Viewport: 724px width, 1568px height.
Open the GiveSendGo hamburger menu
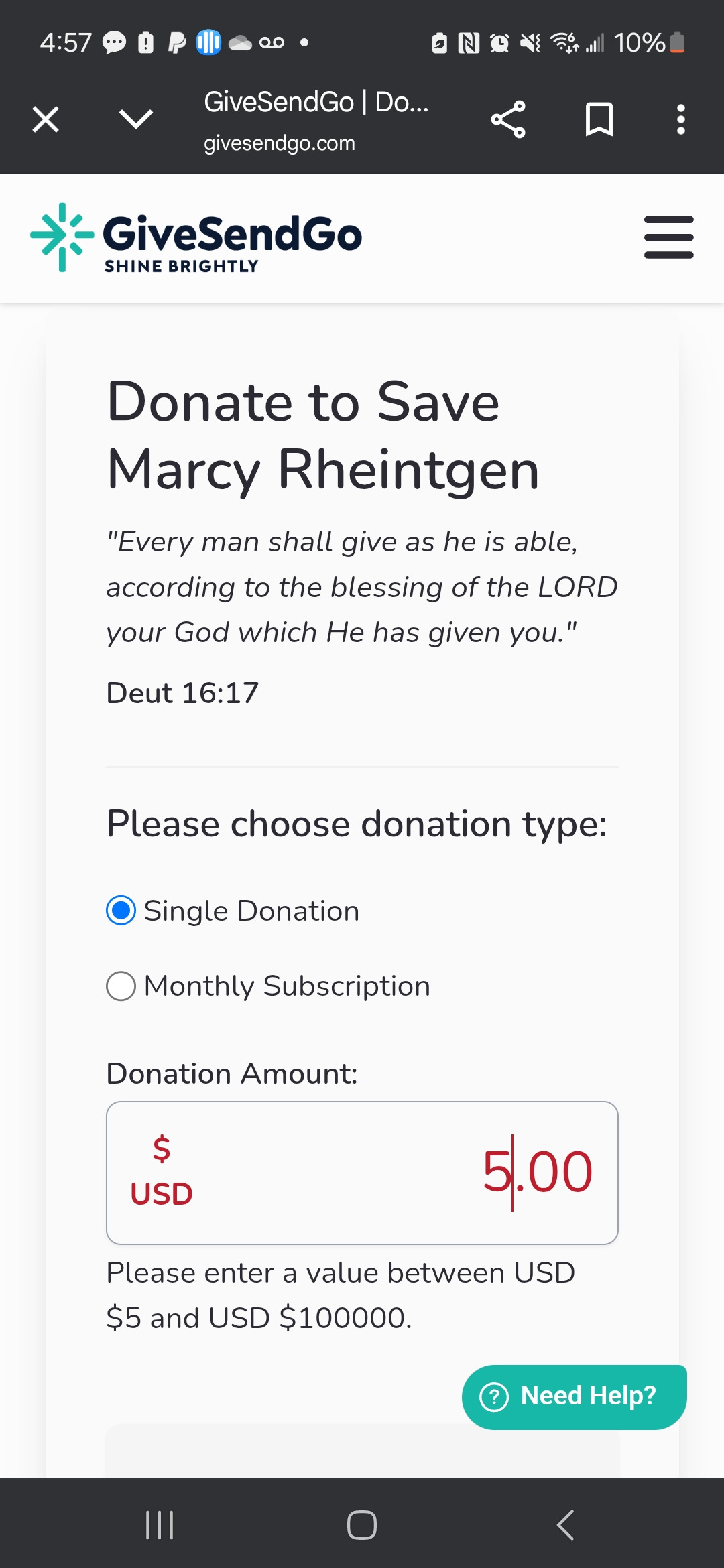668,237
